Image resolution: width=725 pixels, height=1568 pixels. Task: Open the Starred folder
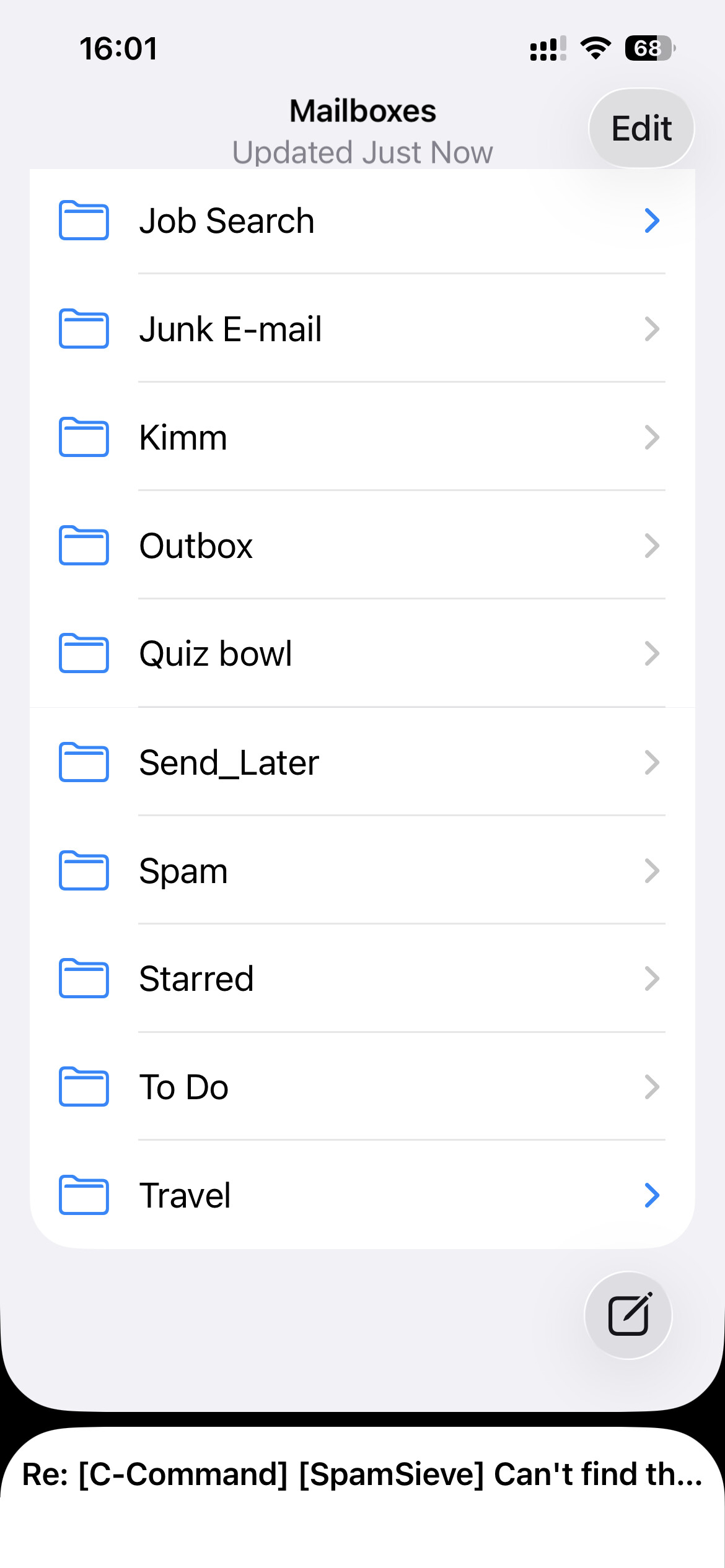pyautogui.click(x=362, y=978)
